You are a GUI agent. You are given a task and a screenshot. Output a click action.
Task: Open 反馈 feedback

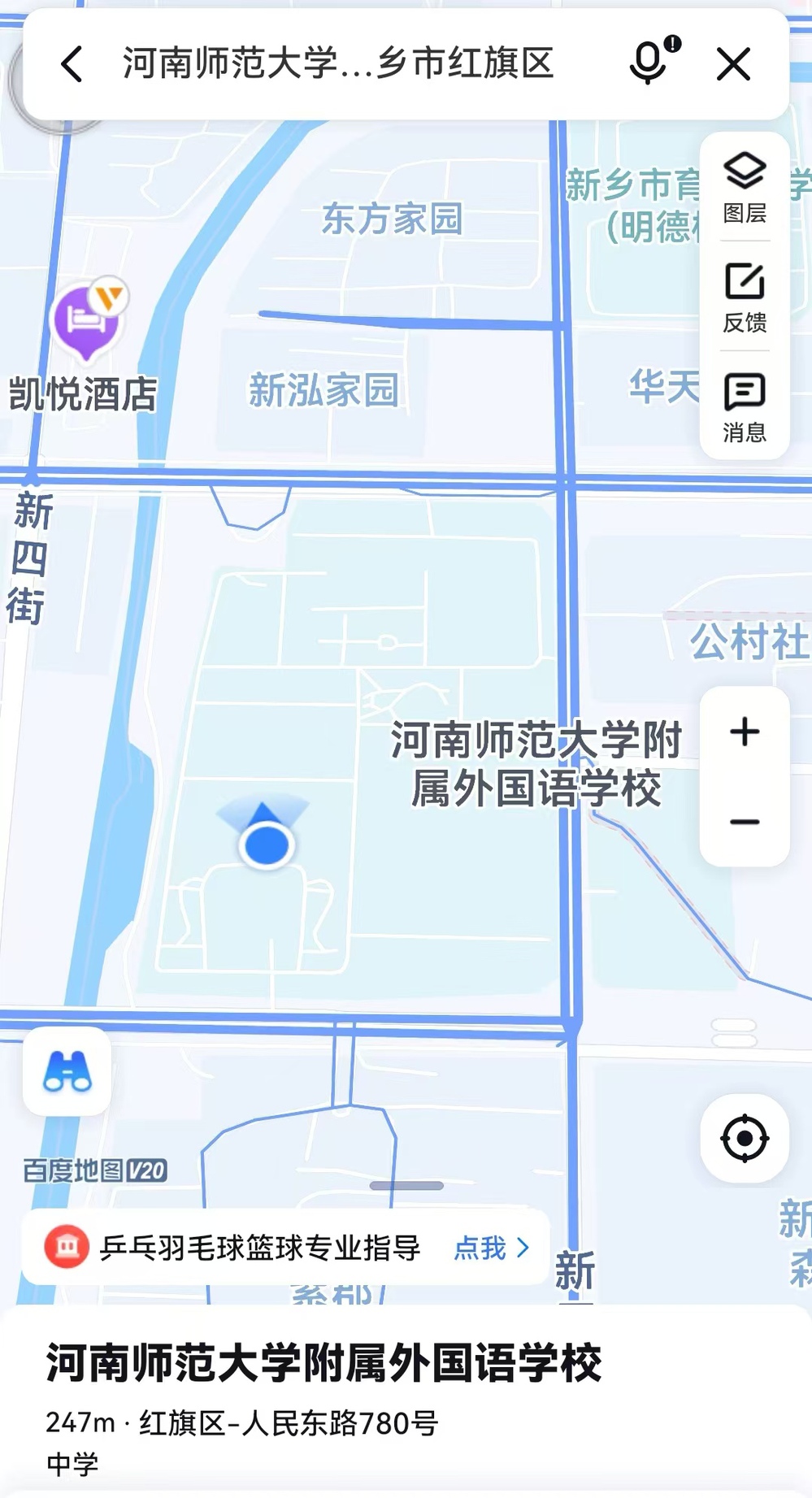745,297
